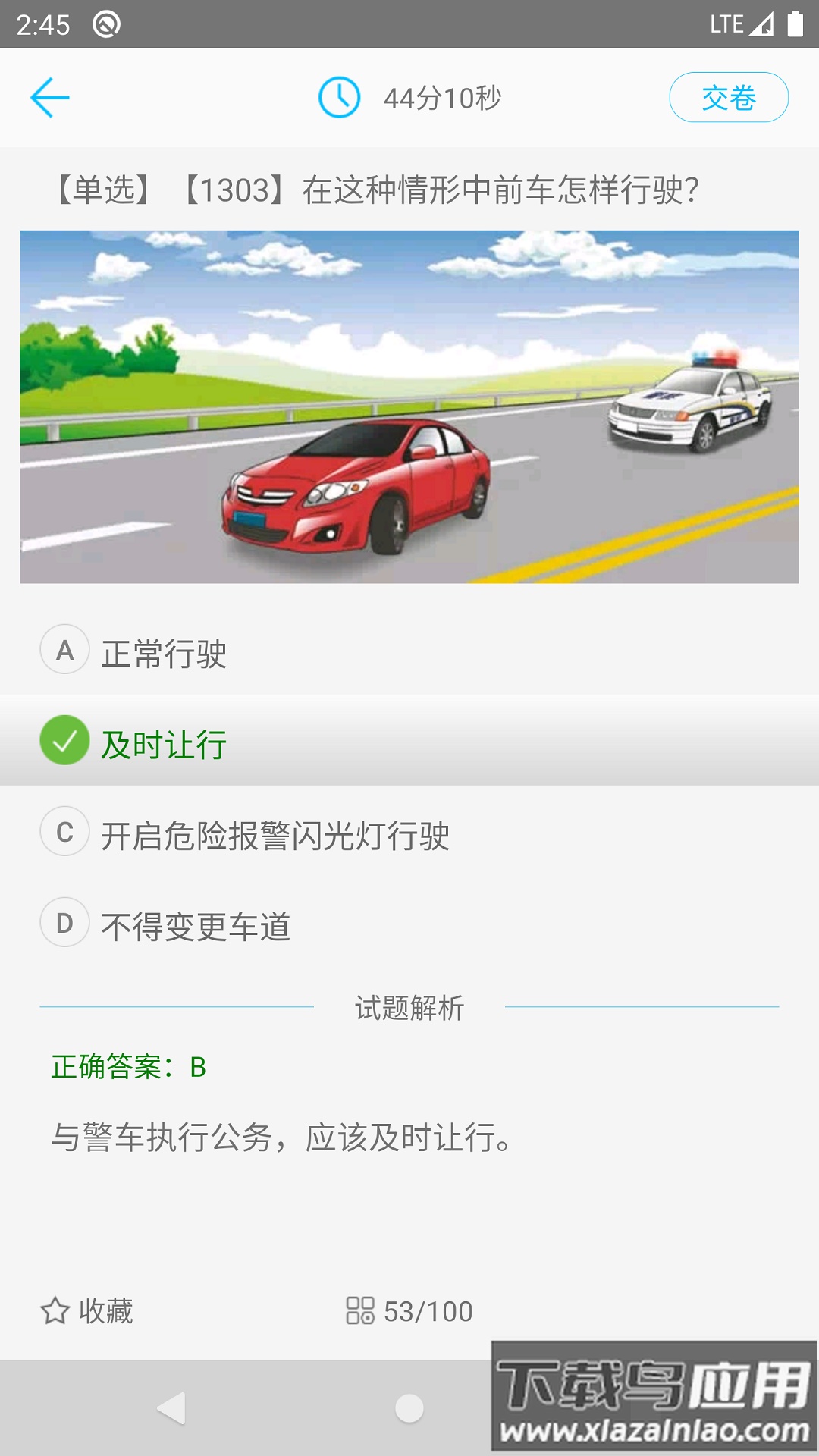Tap 交卷 to submit the exam
Viewport: 819px width, 1456px height.
pyautogui.click(x=728, y=97)
